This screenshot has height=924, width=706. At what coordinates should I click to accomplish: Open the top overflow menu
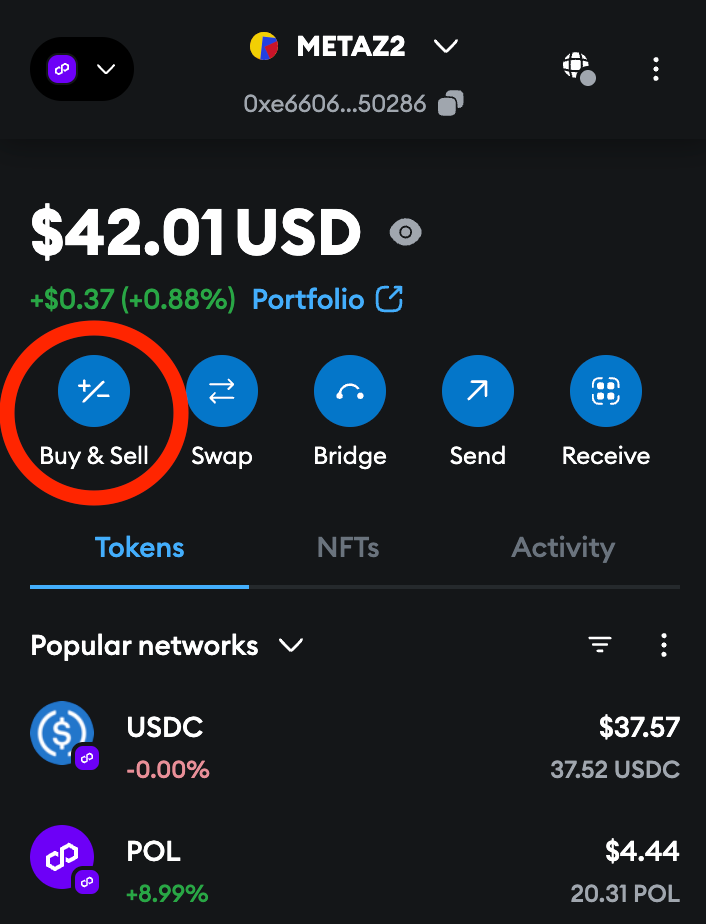(x=656, y=69)
